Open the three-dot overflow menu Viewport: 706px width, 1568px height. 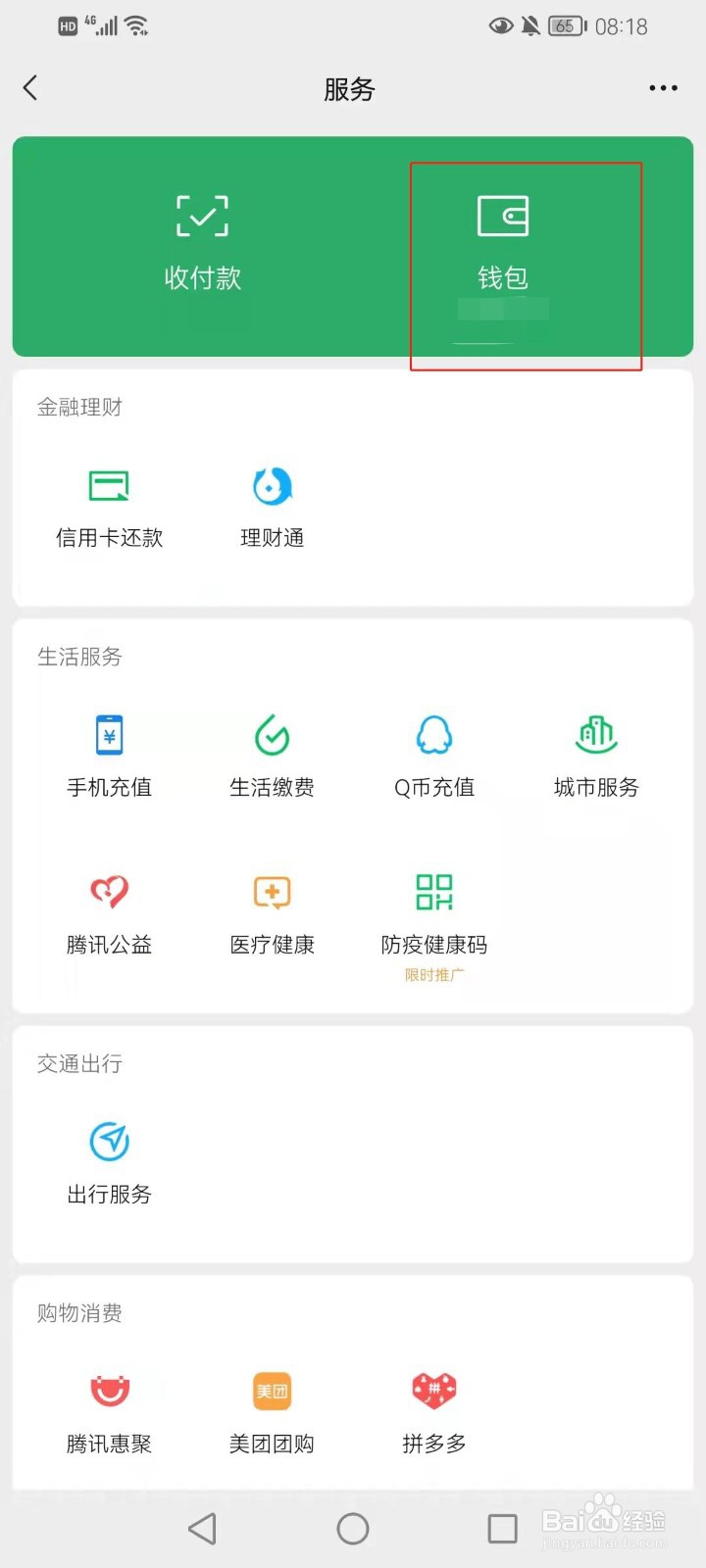663,88
